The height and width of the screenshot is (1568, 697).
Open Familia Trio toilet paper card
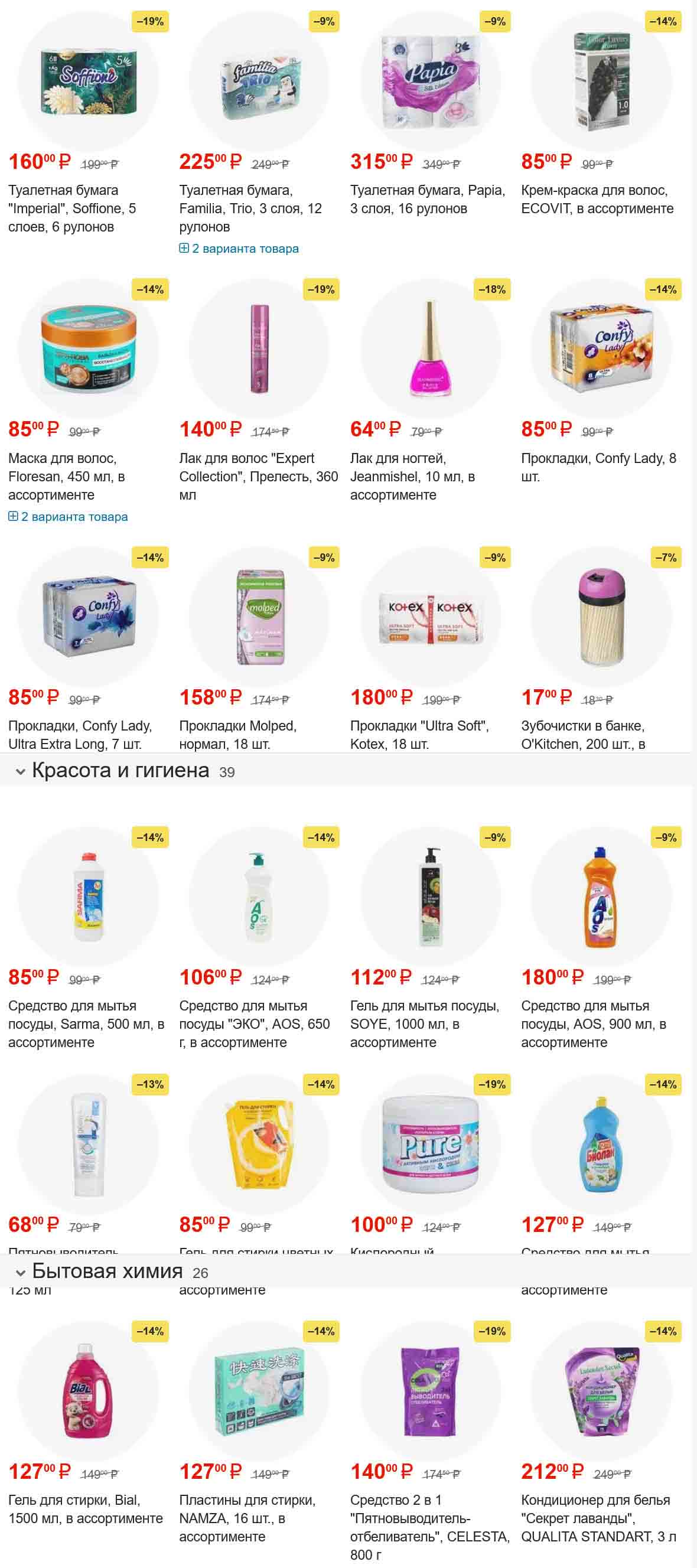[x=250, y=208]
